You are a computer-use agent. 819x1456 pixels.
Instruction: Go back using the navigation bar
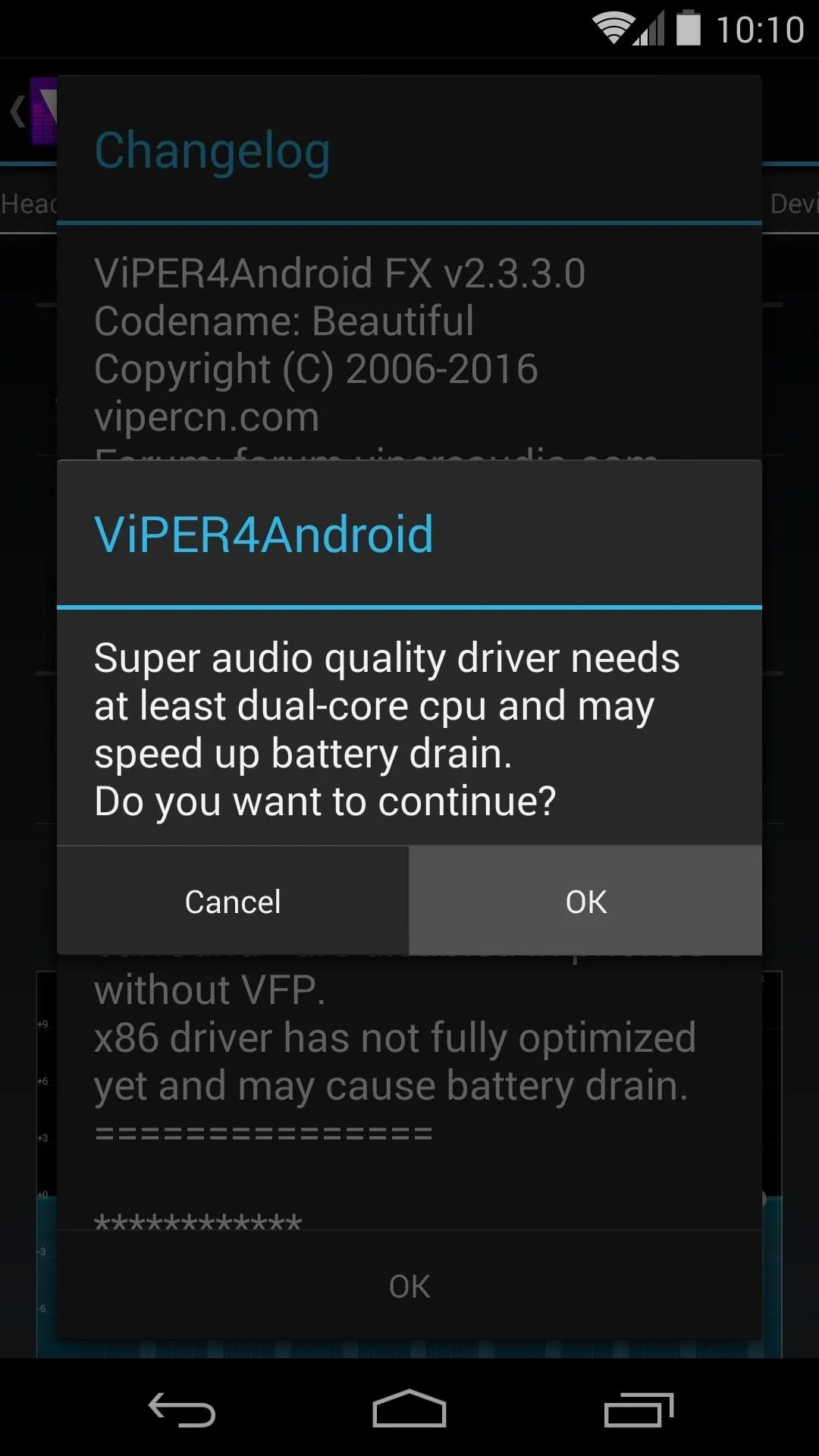(x=182, y=1410)
